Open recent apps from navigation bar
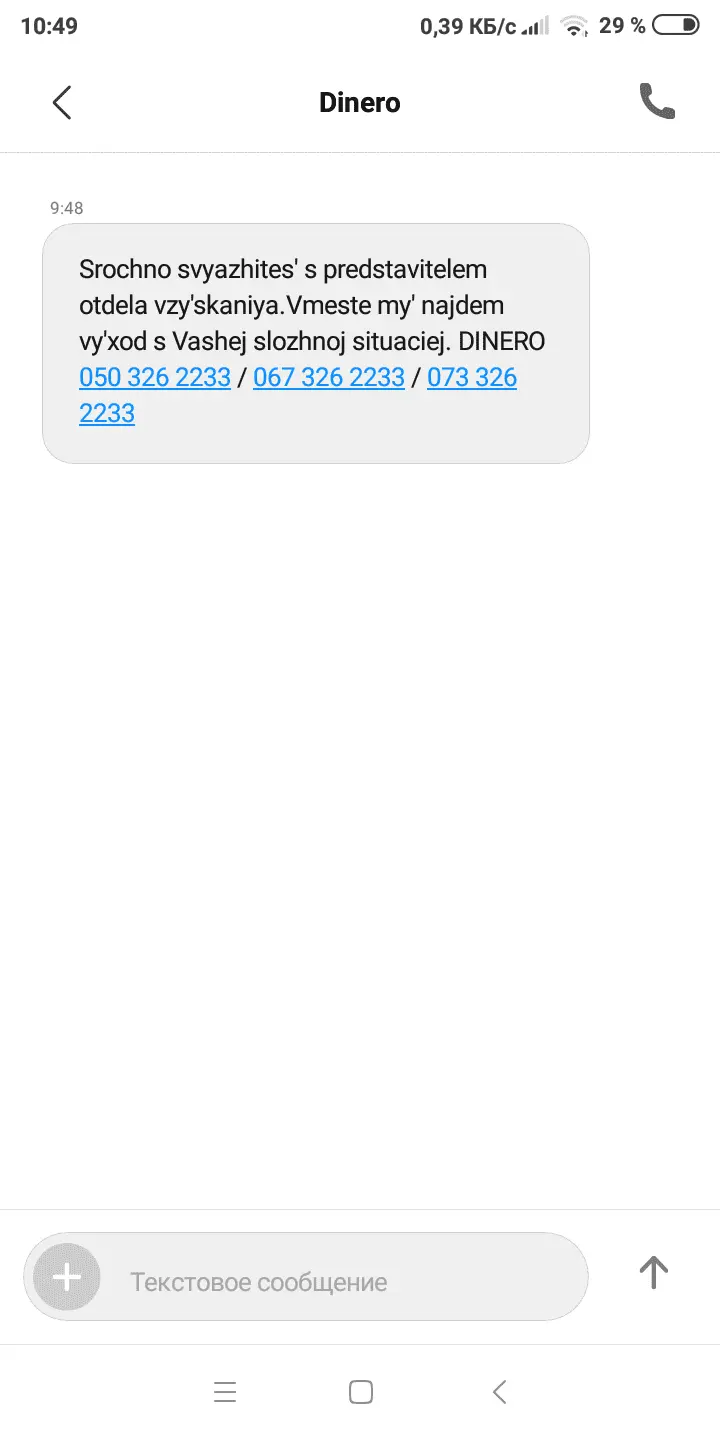The image size is (720, 1440). click(225, 1392)
